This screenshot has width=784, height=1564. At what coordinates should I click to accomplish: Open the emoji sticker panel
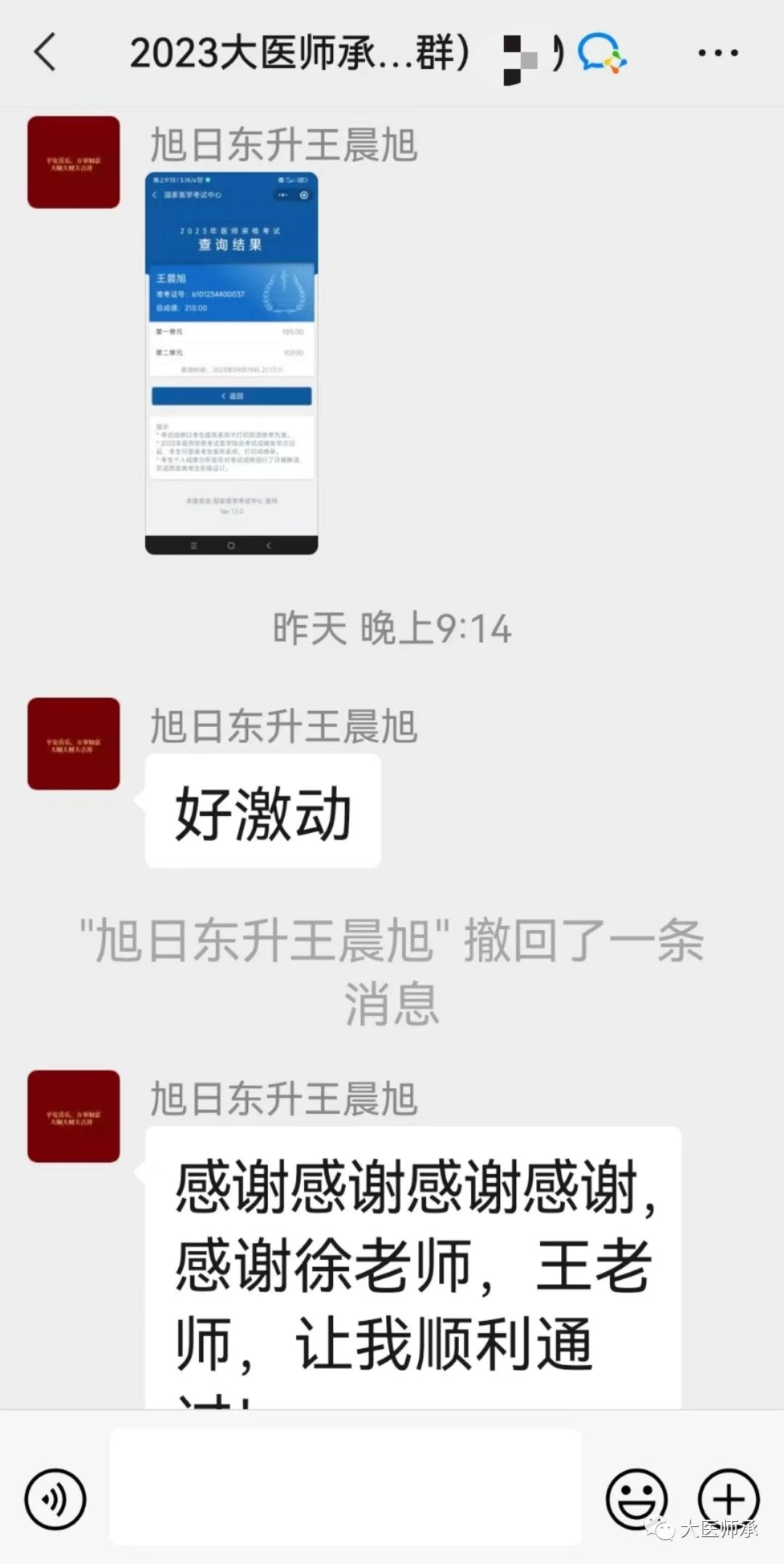(637, 1499)
